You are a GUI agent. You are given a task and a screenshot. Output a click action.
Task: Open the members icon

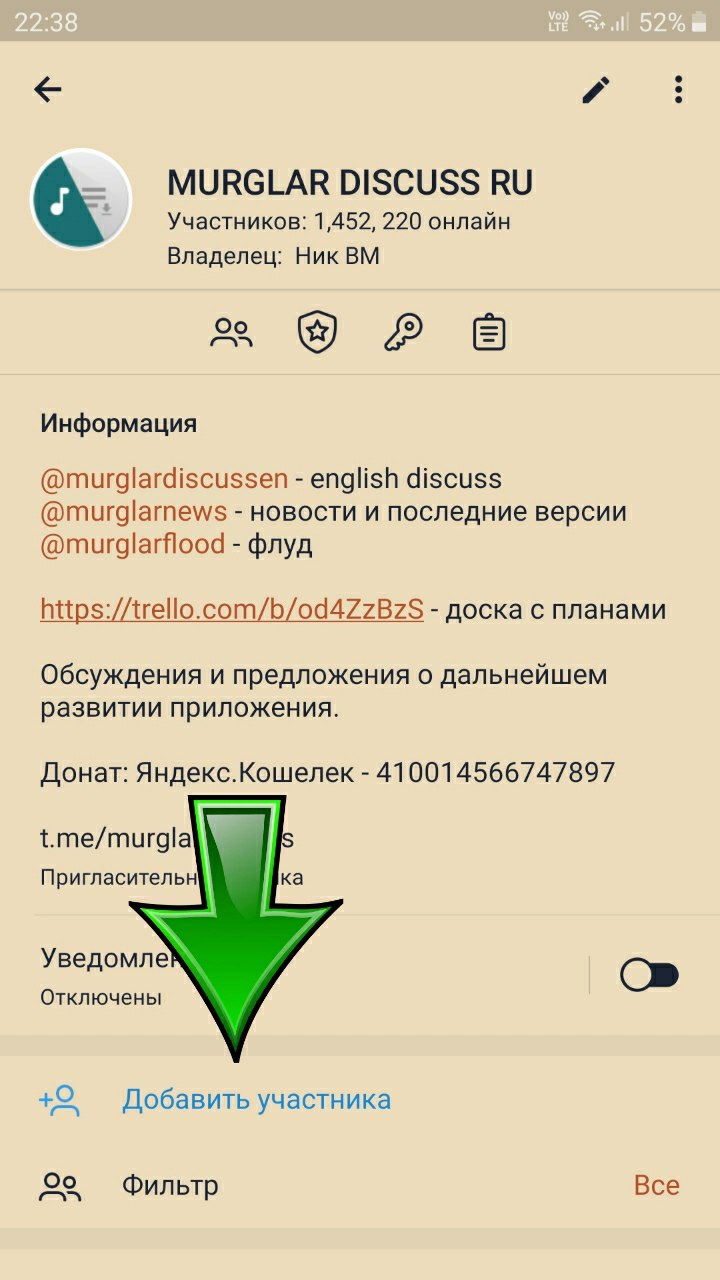[231, 333]
